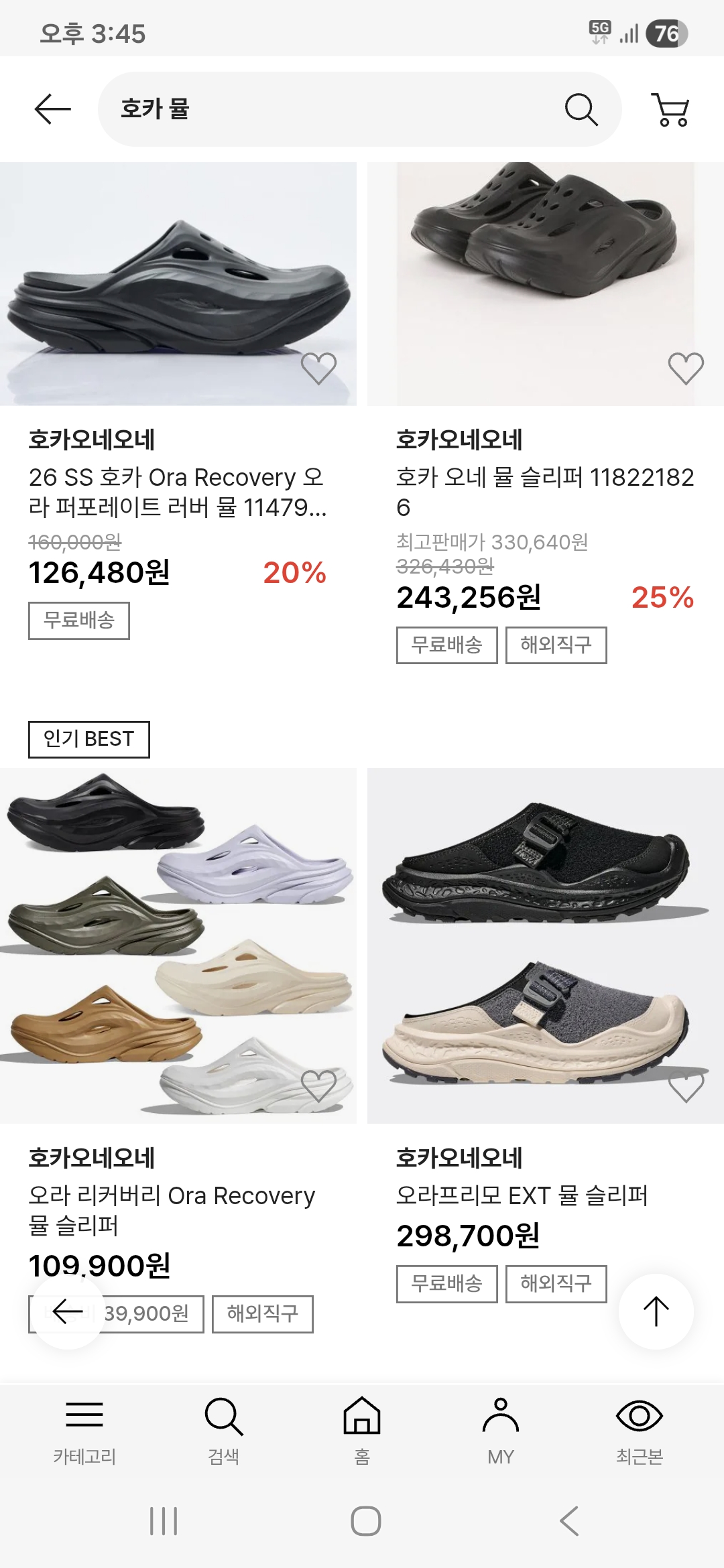This screenshot has width=724, height=1568.
Task: Go back using the top-left arrow
Action: pyautogui.click(x=52, y=109)
